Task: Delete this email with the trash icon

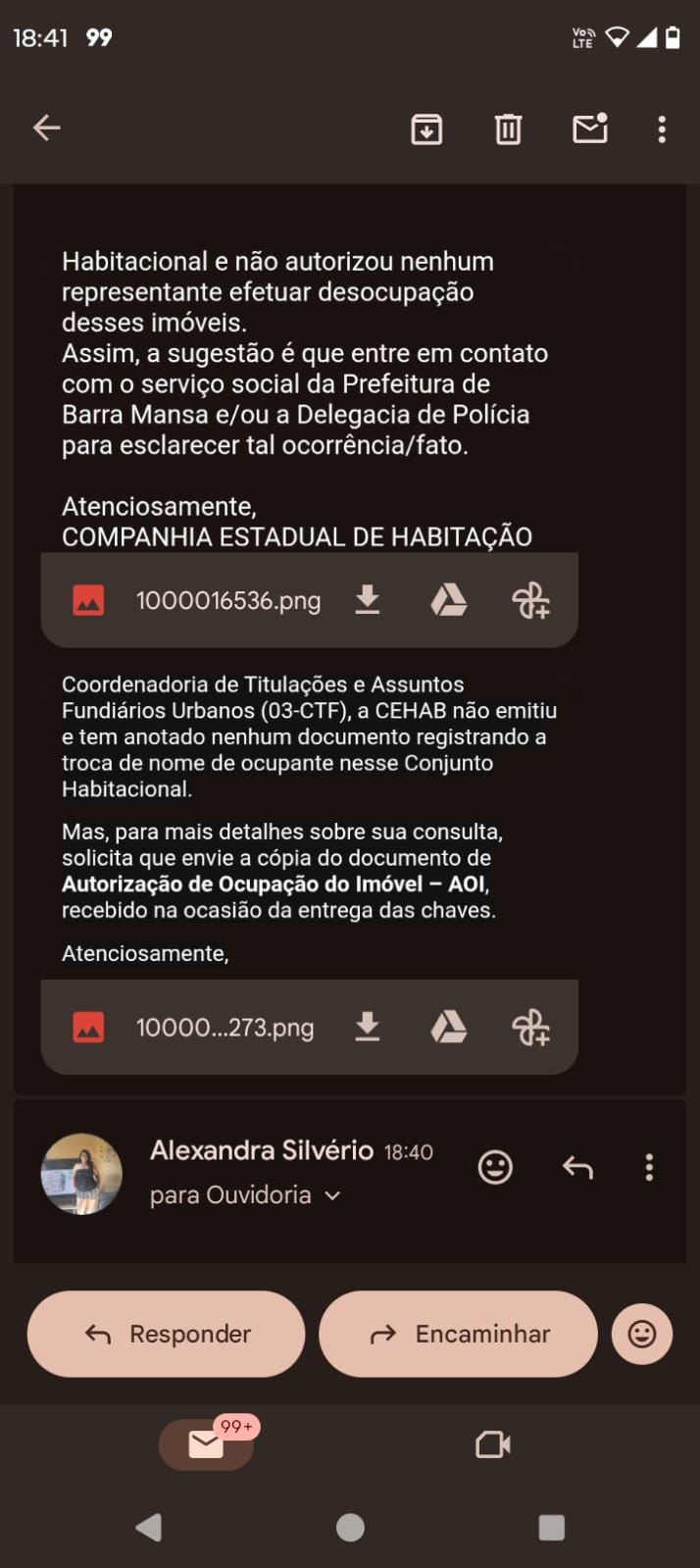Action: click(508, 128)
